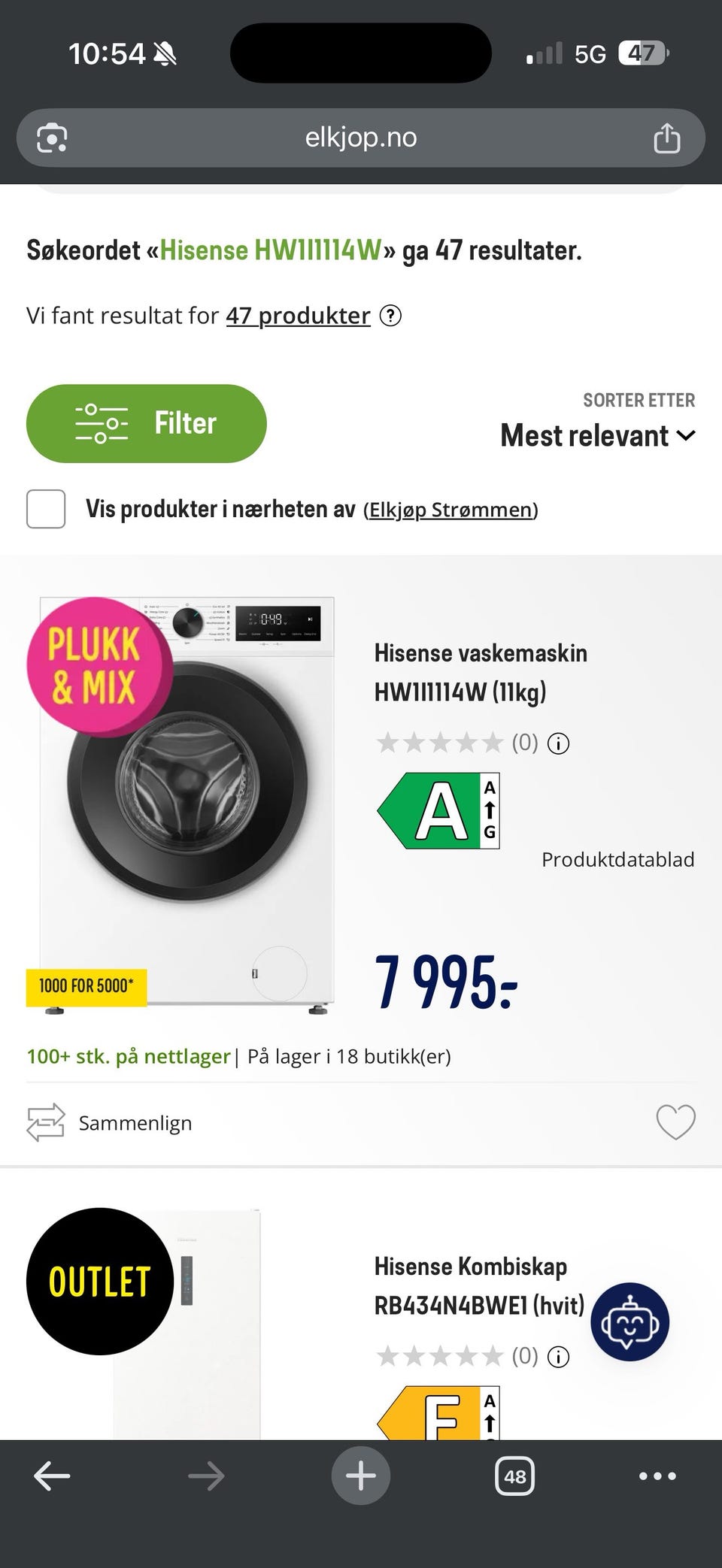Screen dimensions: 722x1568
Task: Show rating info for Hisense vaskemaskin
Action: pyautogui.click(x=558, y=743)
